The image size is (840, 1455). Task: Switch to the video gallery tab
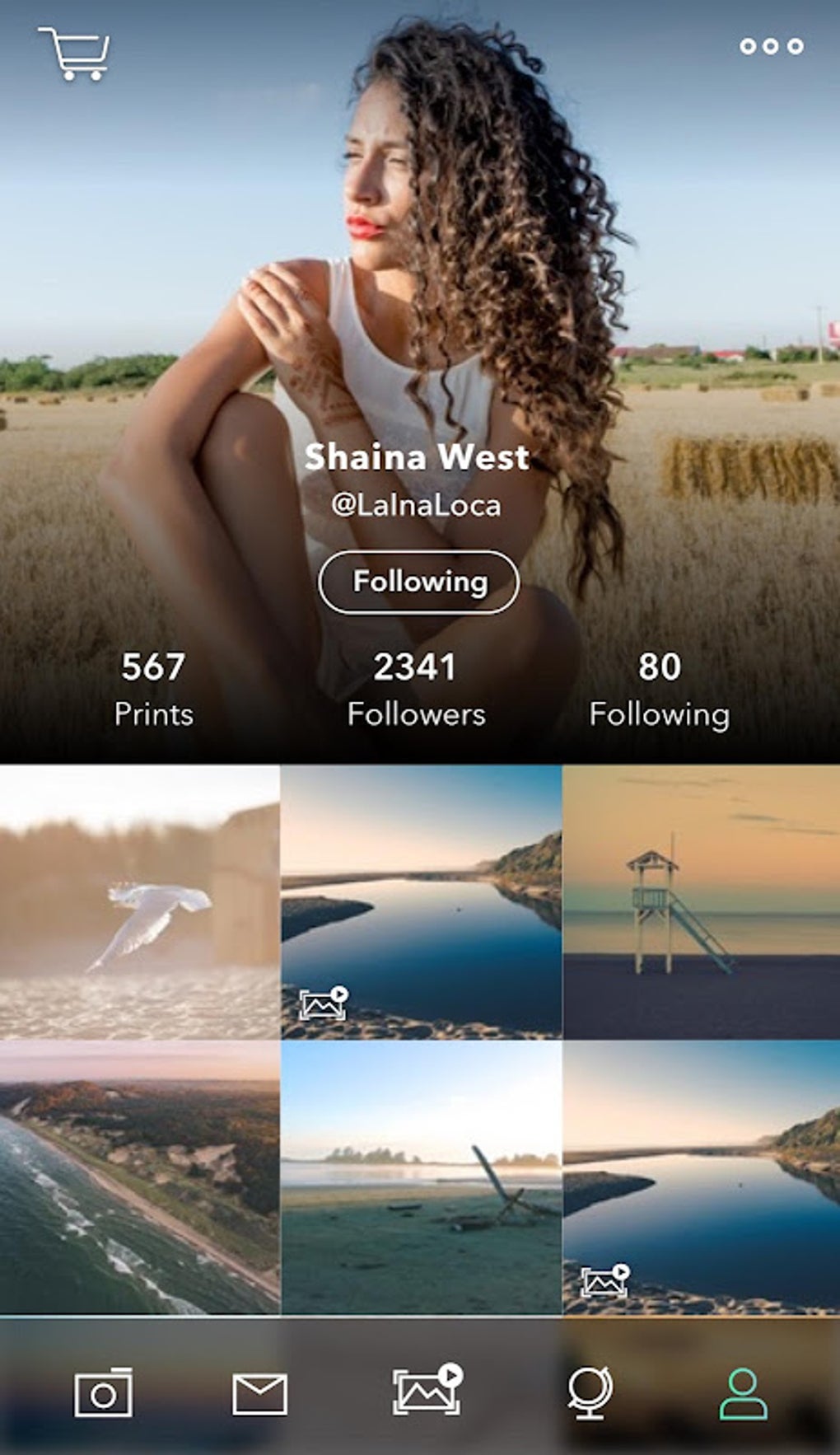(427, 1390)
